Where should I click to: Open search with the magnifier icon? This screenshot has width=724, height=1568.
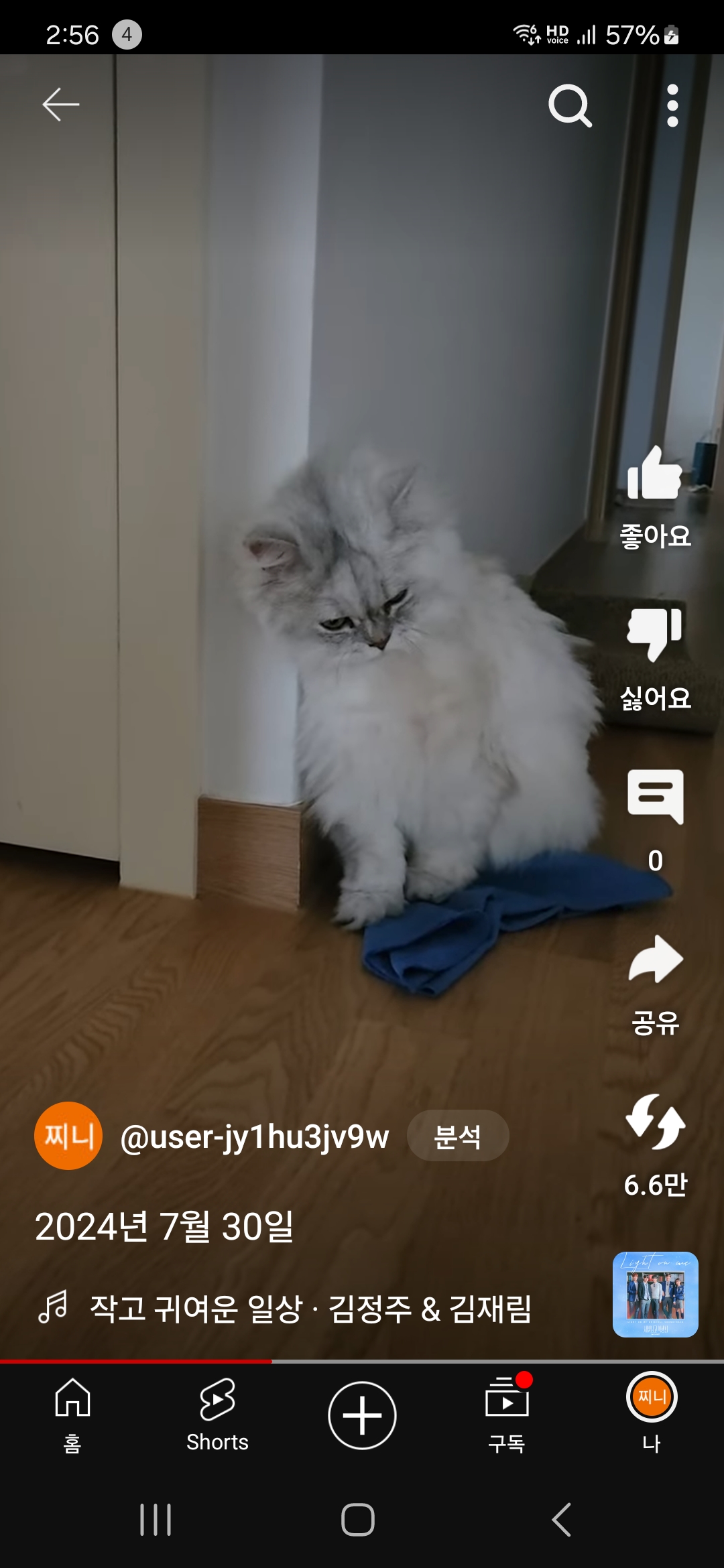click(570, 105)
